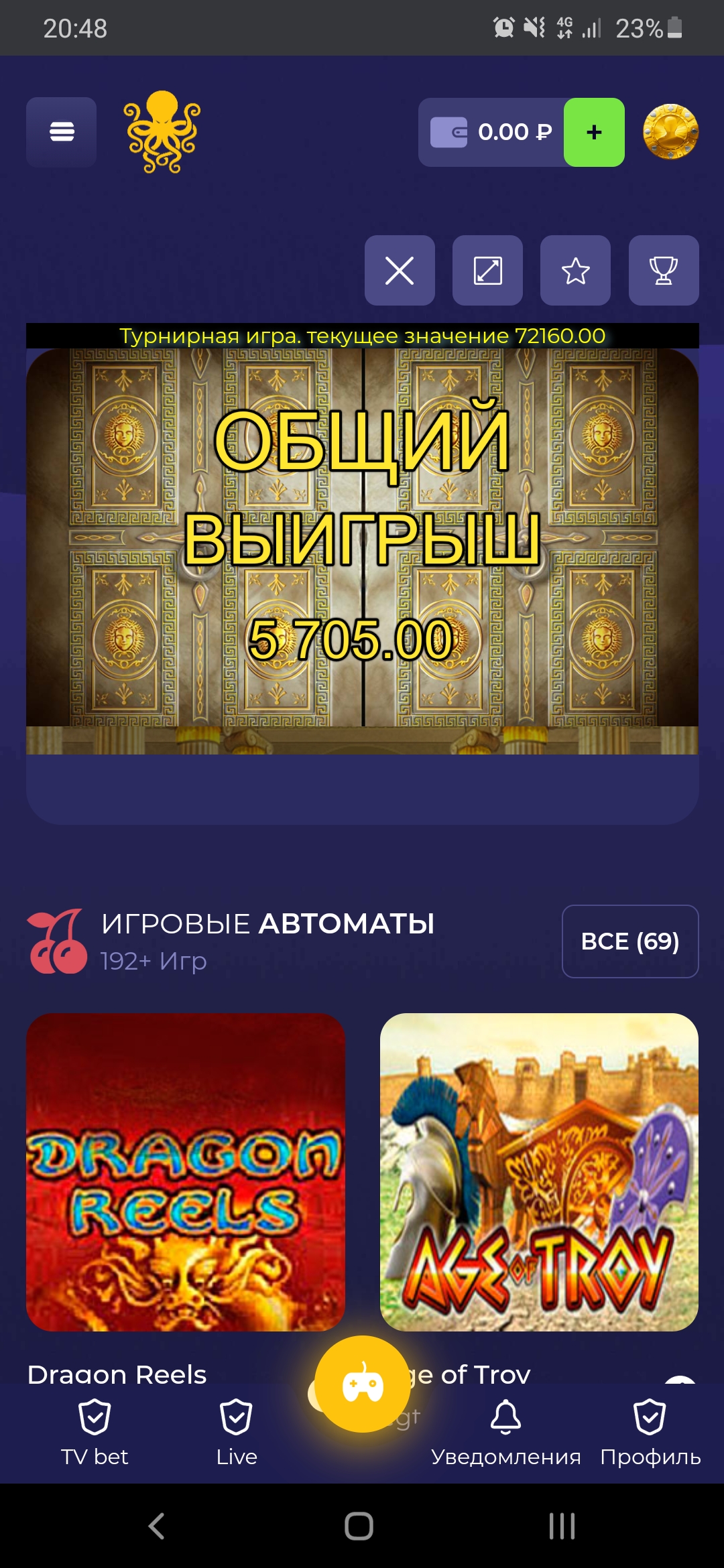Open the gold coin avatar
The width and height of the screenshot is (724, 1568).
click(x=670, y=132)
